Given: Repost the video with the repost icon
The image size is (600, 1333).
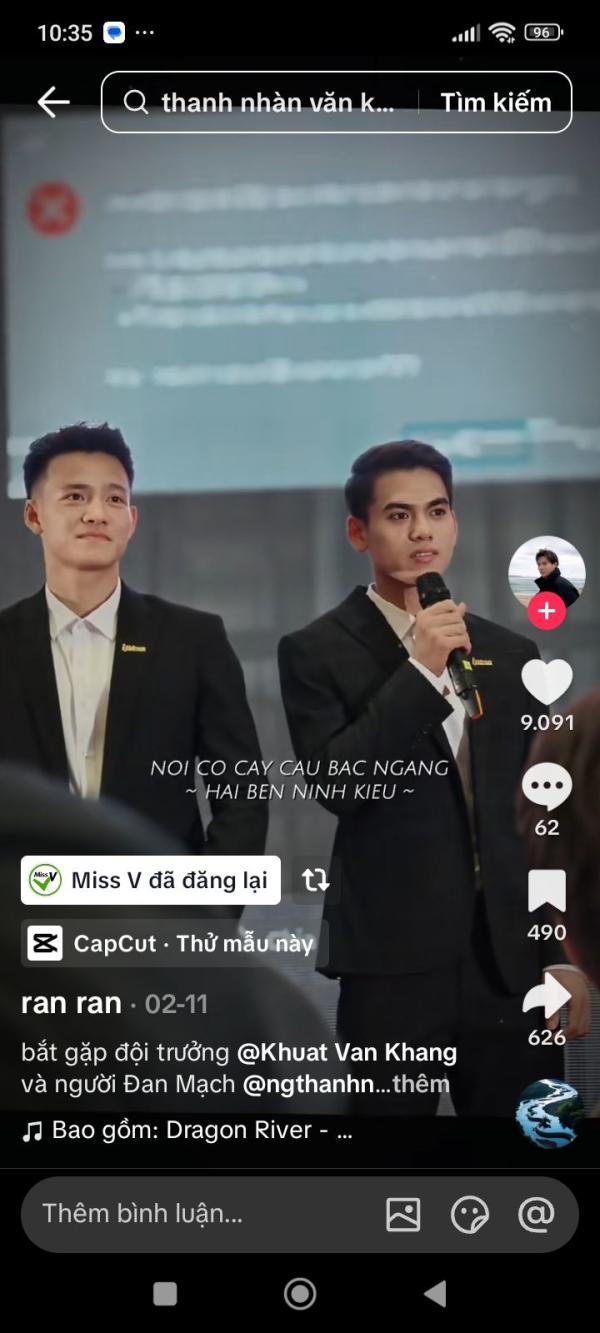Looking at the screenshot, I should coord(315,880).
